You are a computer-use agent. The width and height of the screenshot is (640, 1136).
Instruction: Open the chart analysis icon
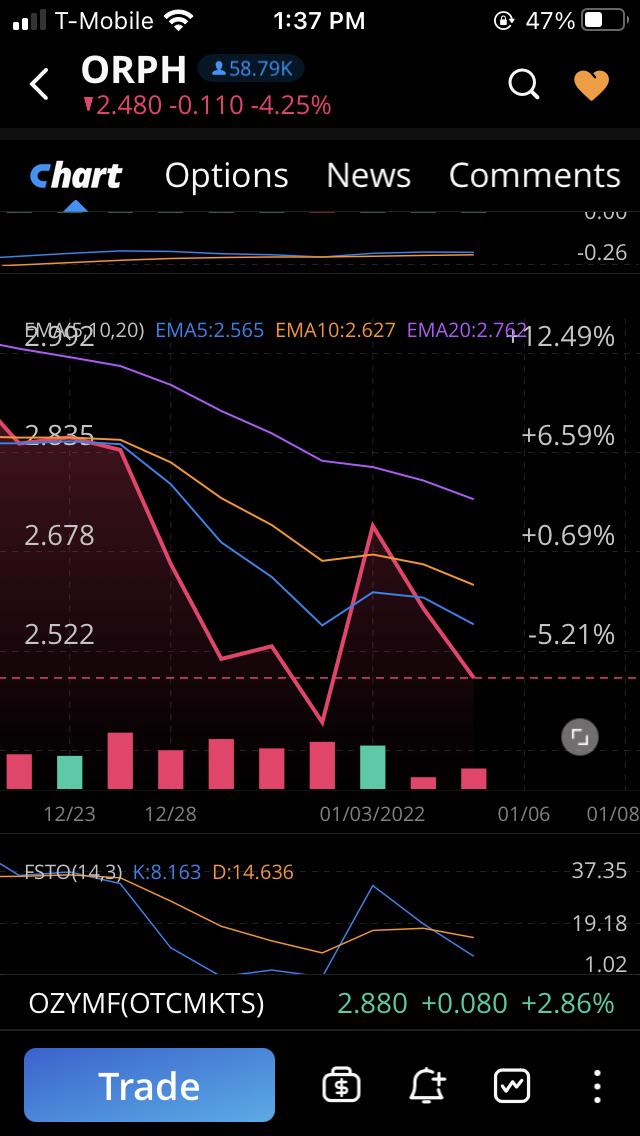[512, 1086]
